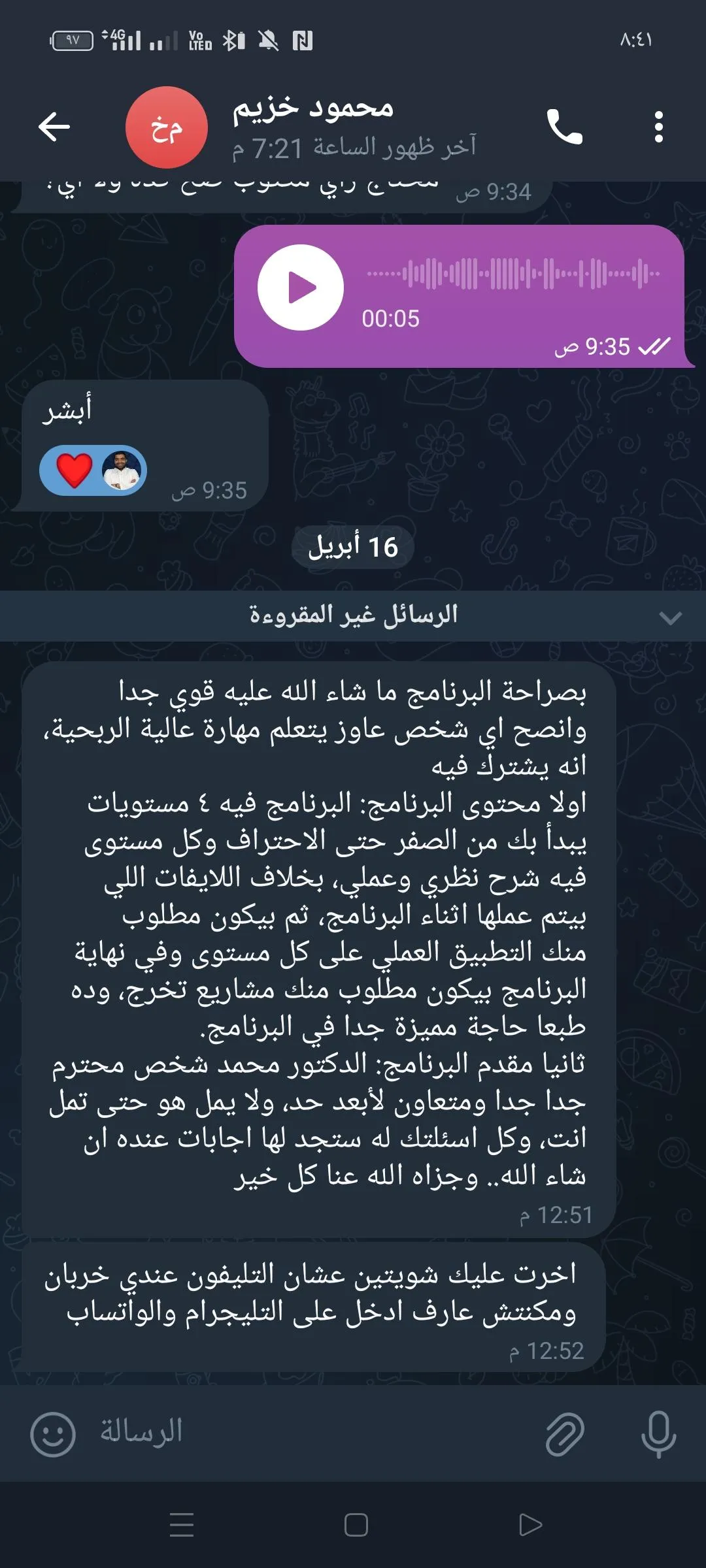Open the three-dot overflow menu
Screen dimensions: 706x1568
pos(658,127)
